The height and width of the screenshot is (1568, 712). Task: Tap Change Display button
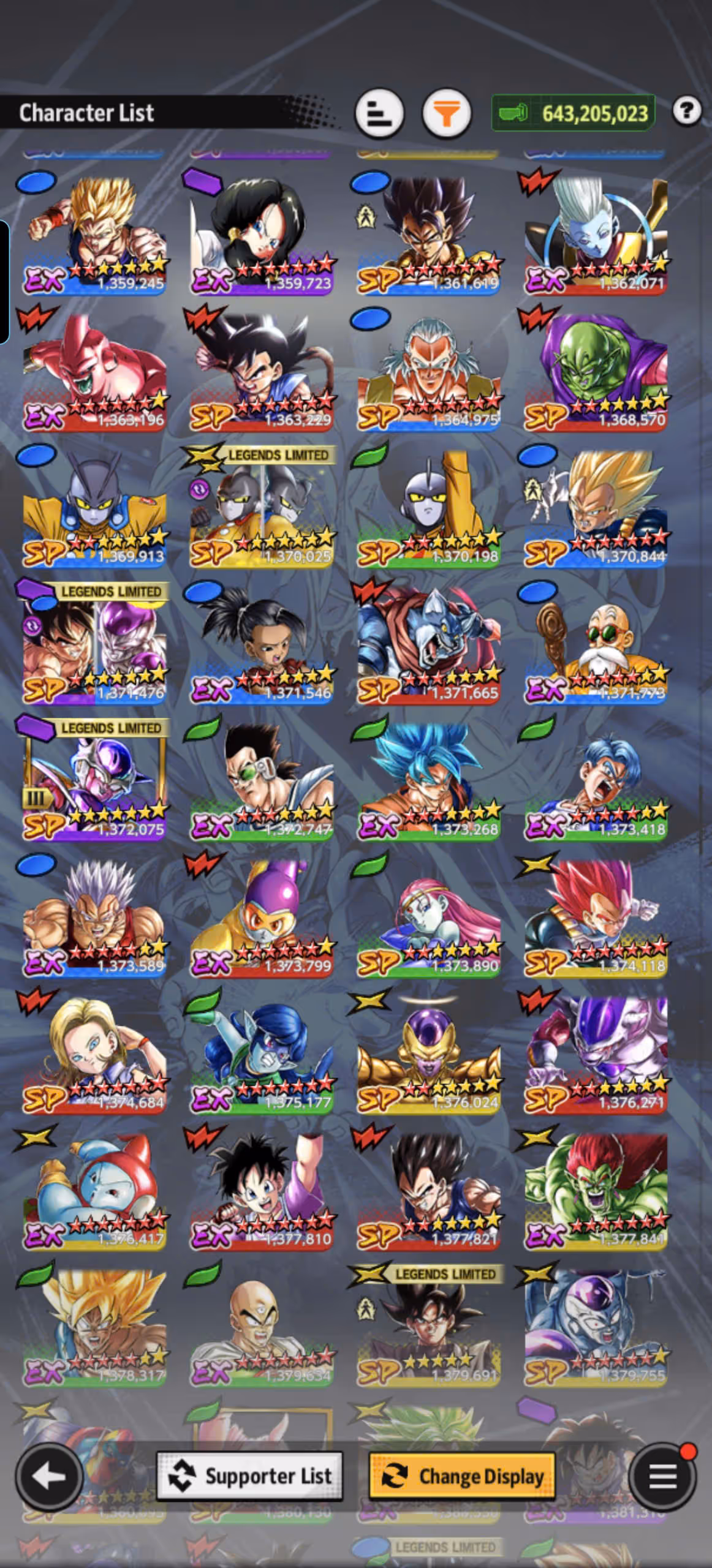[x=463, y=1477]
